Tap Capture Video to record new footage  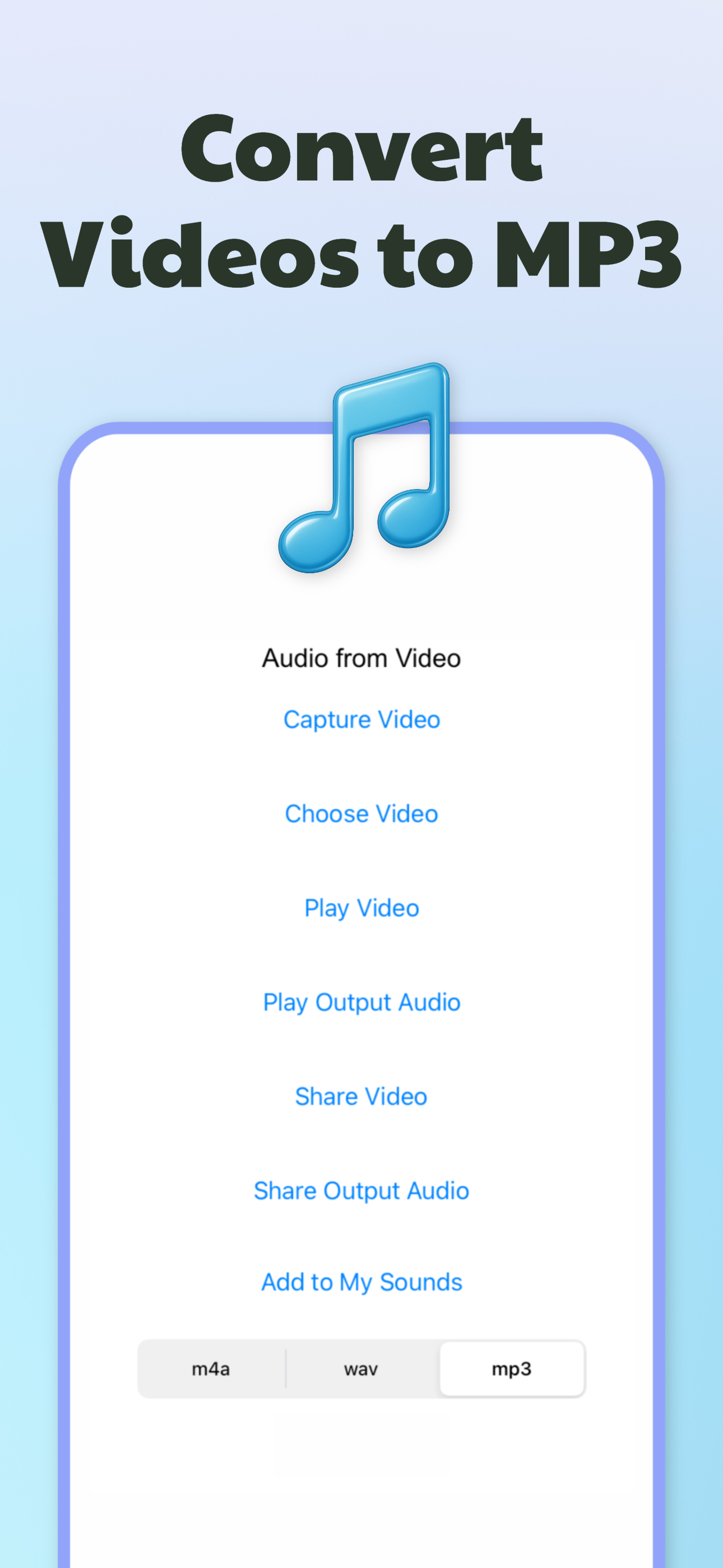(x=361, y=720)
